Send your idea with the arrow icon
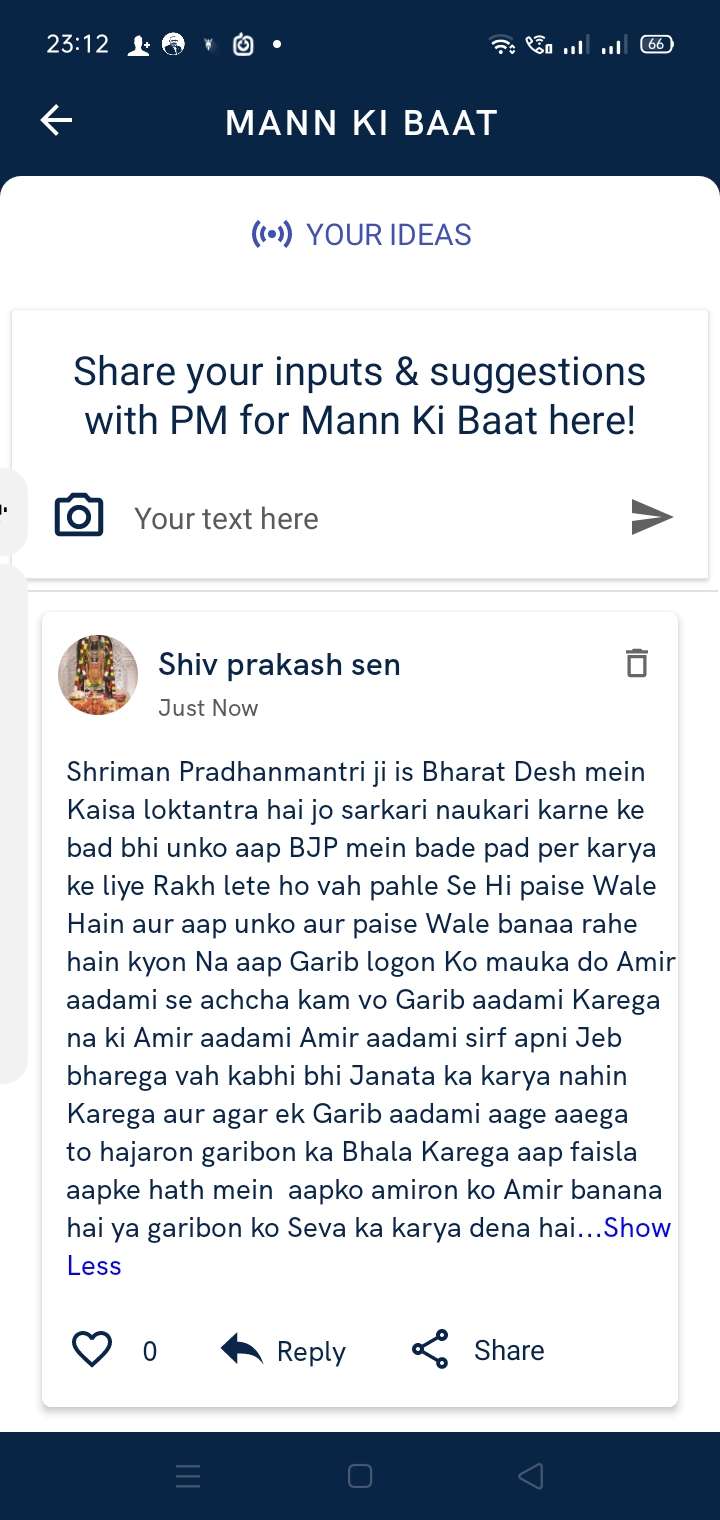Viewport: 720px width, 1520px height. (x=652, y=517)
